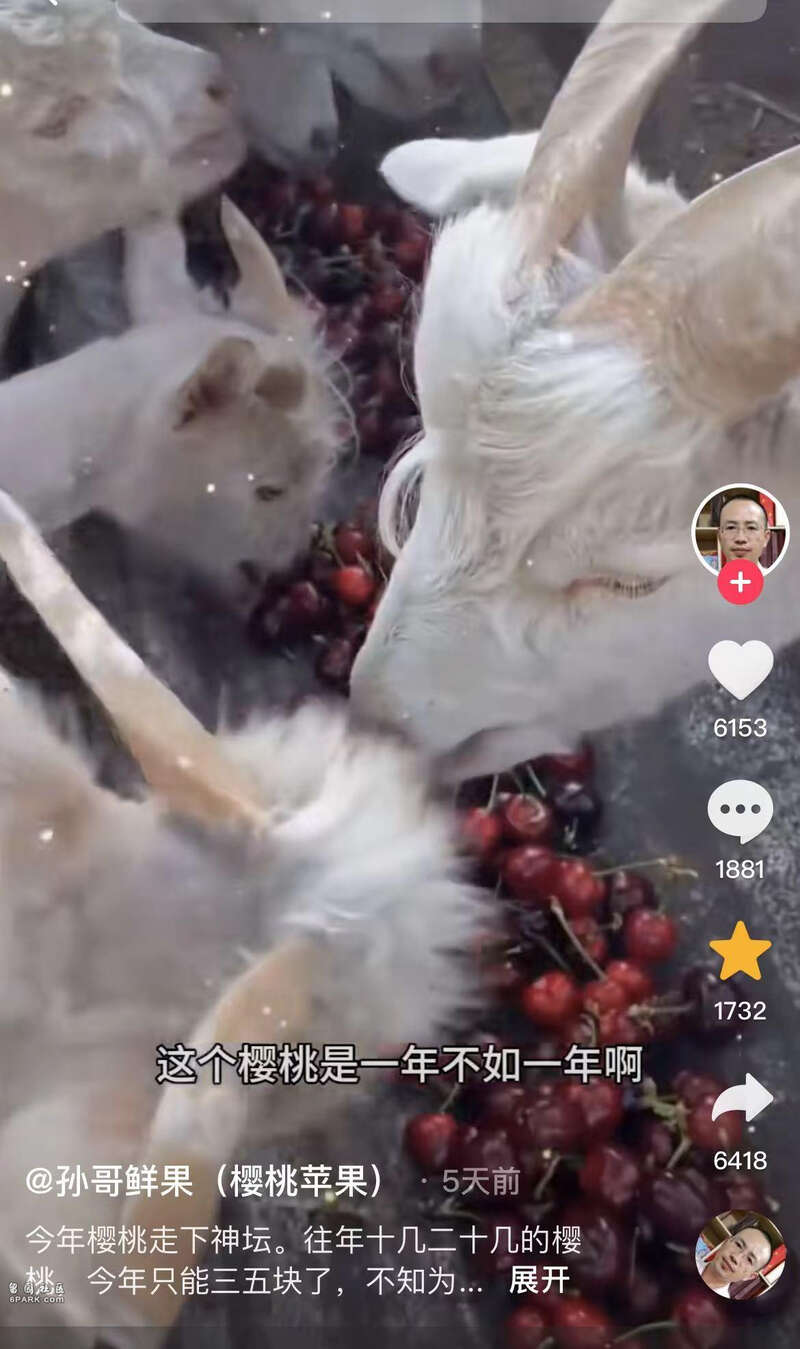800x1349 pixels.
Task: Open @孙哥鲜果（樱桃苹果） profile
Action: coord(207,1182)
